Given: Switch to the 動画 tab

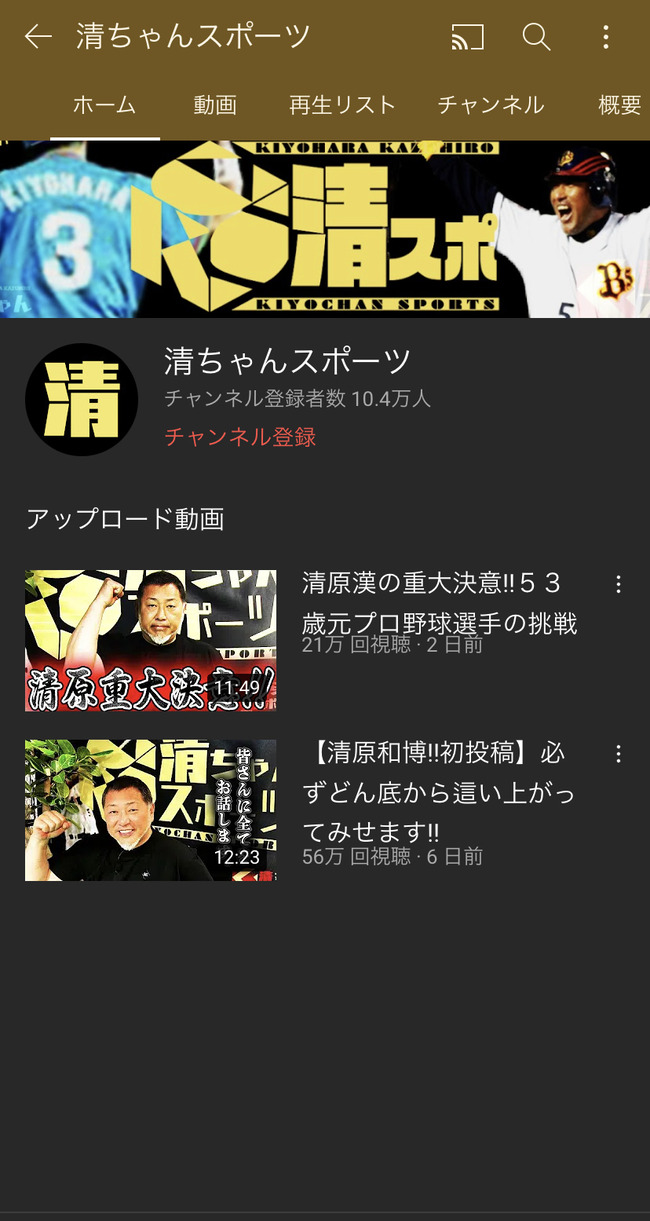Looking at the screenshot, I should pyautogui.click(x=215, y=105).
